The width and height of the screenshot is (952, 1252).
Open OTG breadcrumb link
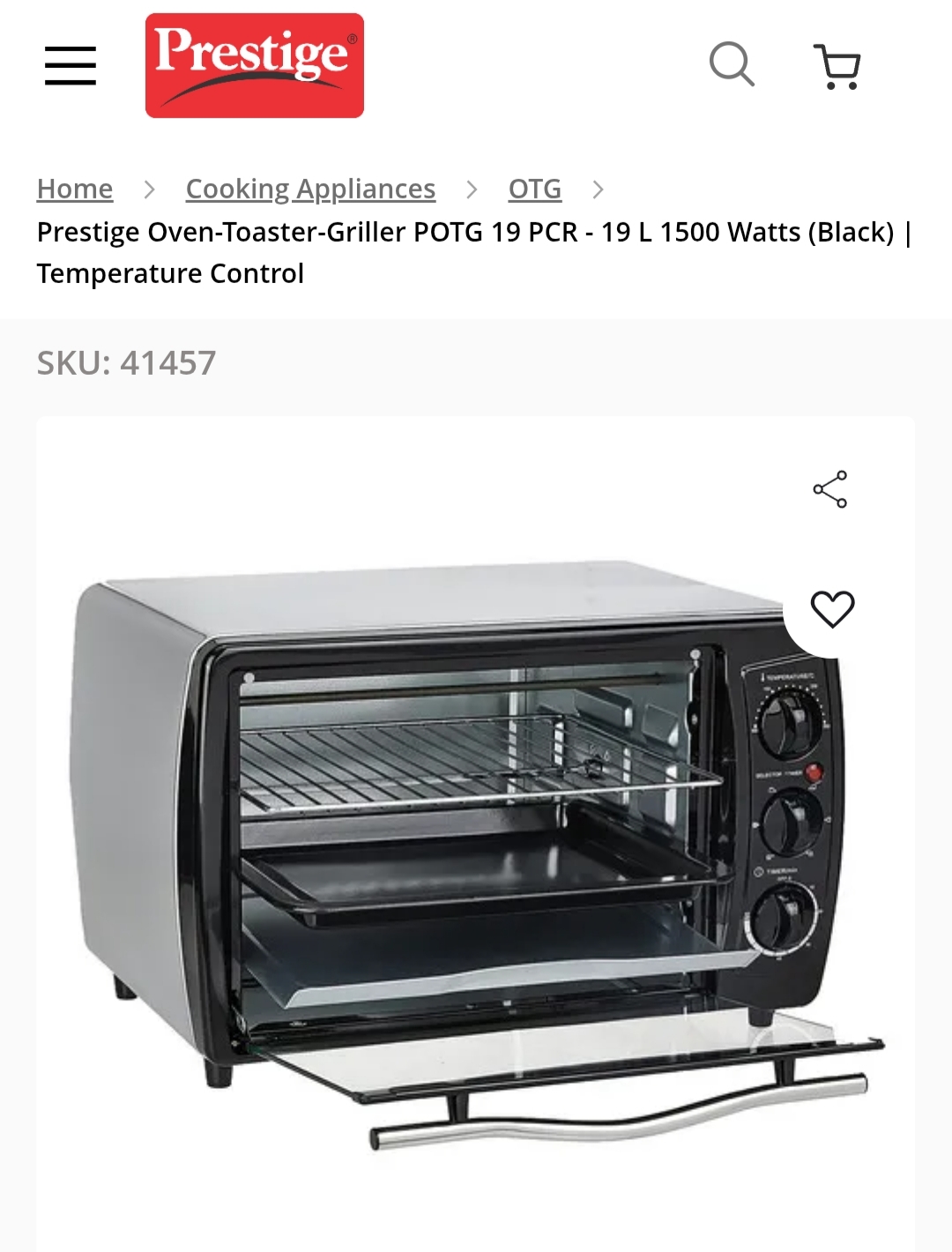pos(534,189)
